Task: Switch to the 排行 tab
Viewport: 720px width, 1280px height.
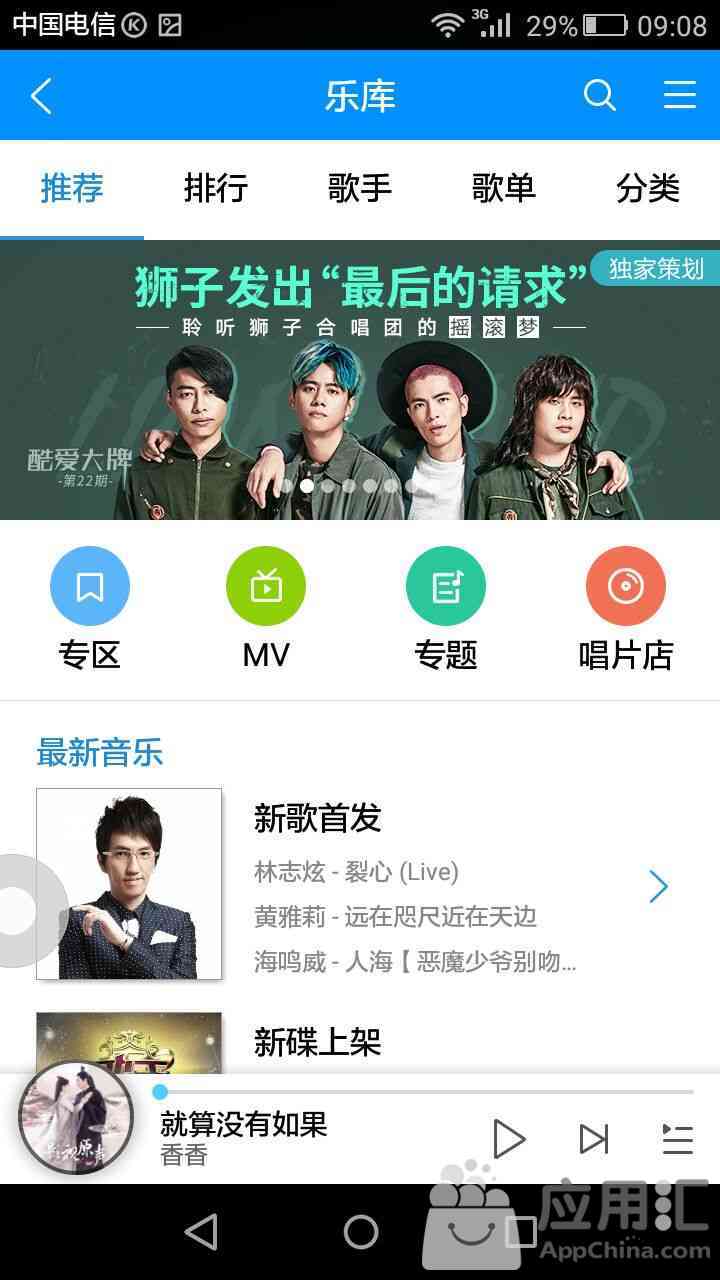Action: pos(216,188)
